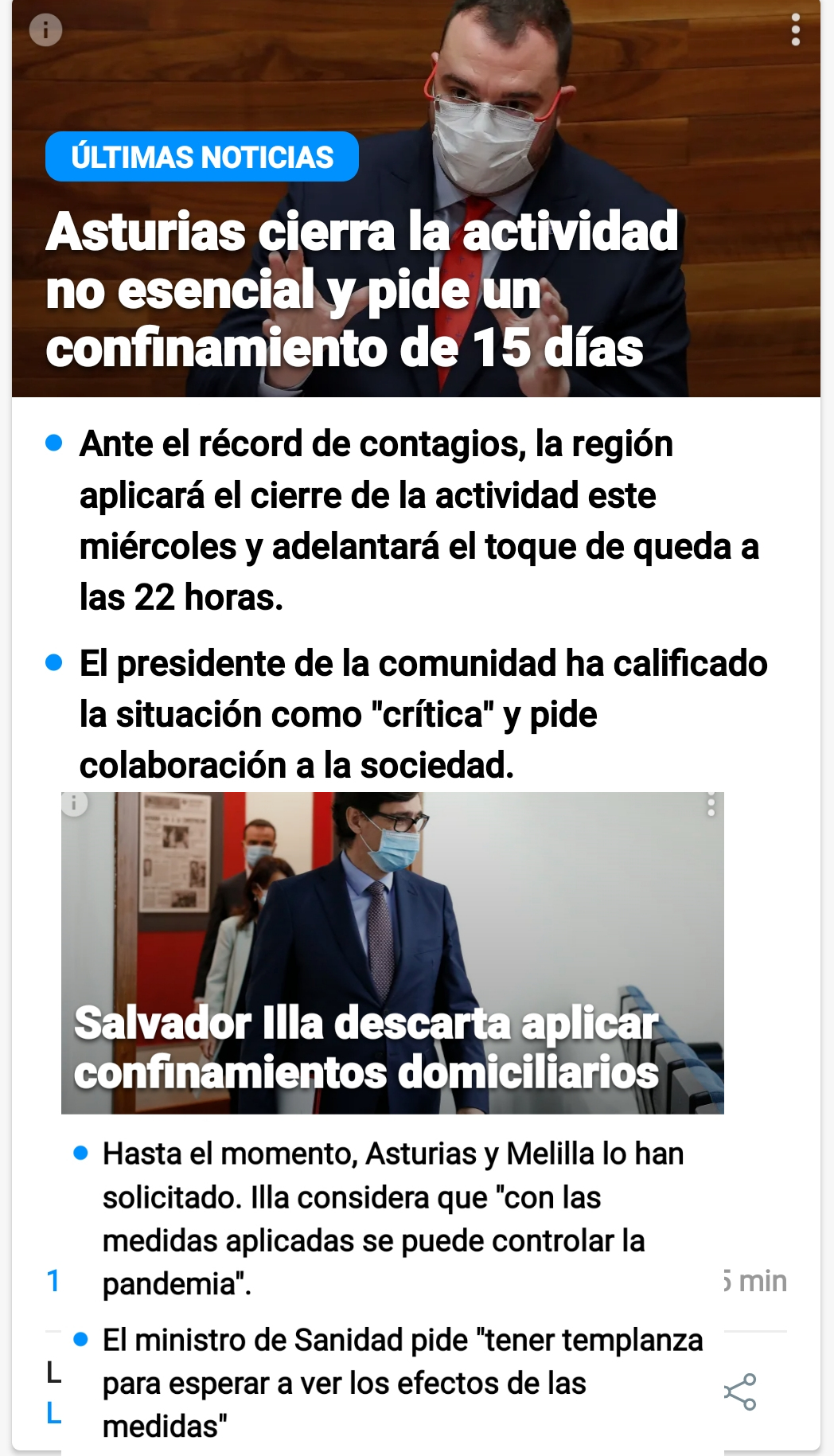Open the Asturias lockdown news card
834x1456 pixels.
pyautogui.click(x=362, y=288)
